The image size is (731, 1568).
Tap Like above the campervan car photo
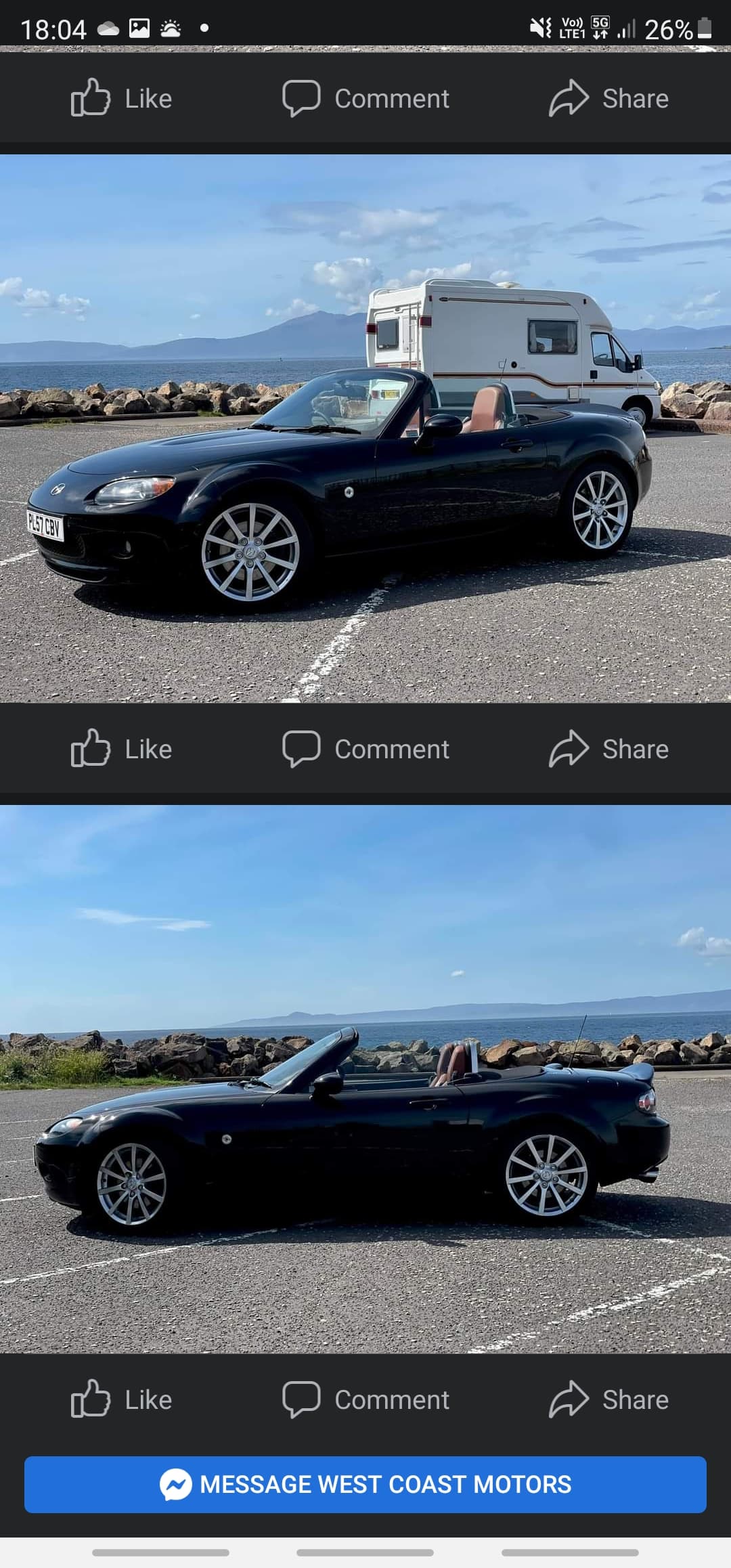coord(122,98)
